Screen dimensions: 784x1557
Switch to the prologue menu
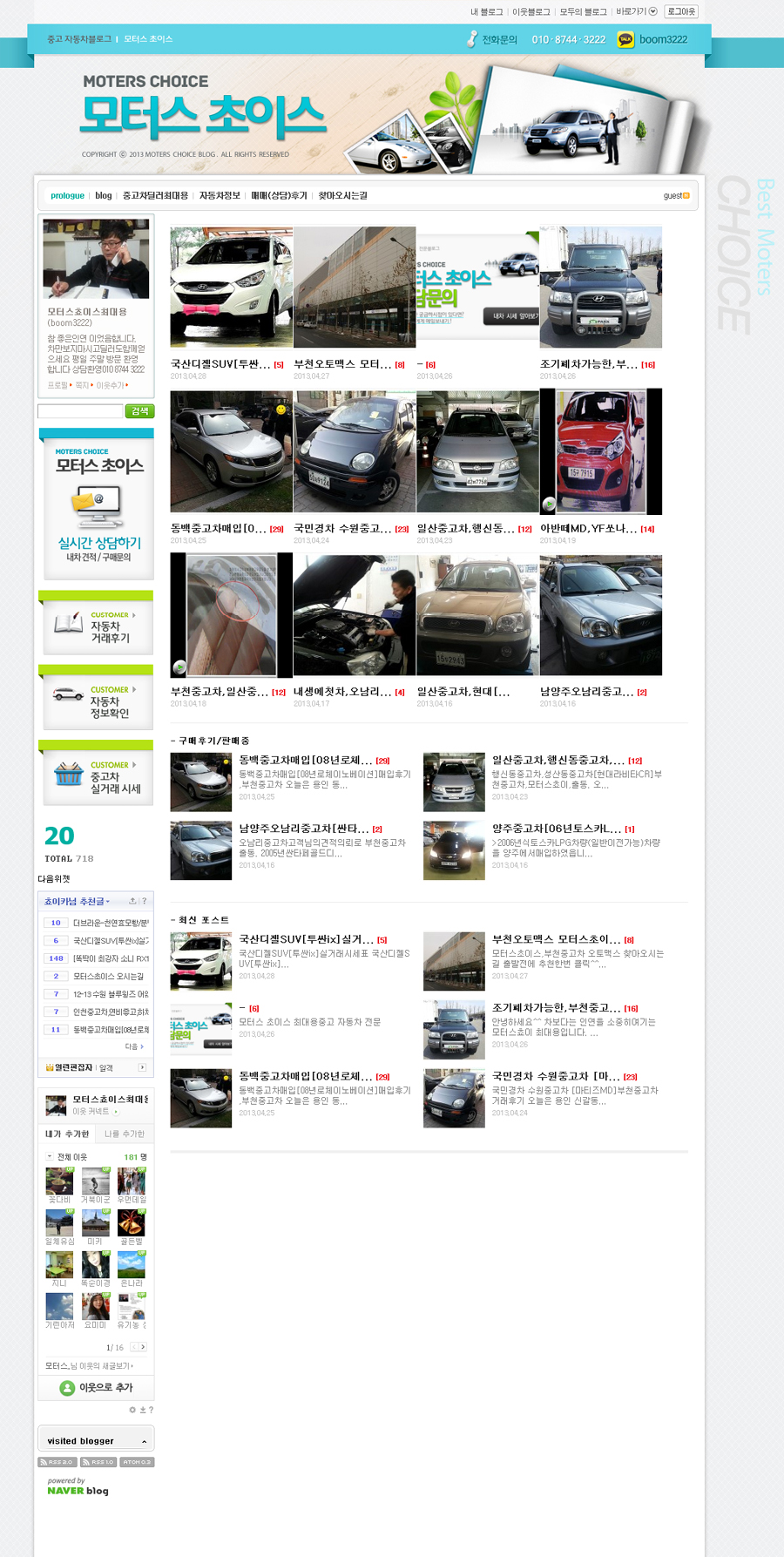click(x=67, y=196)
